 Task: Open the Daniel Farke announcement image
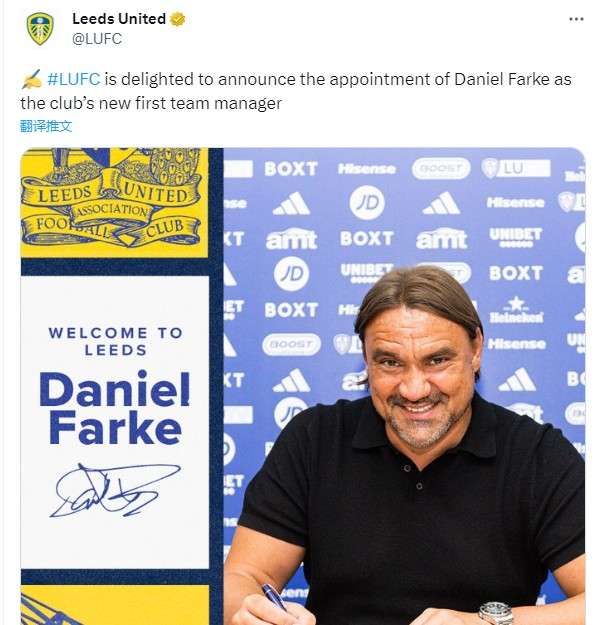[x=302, y=385]
